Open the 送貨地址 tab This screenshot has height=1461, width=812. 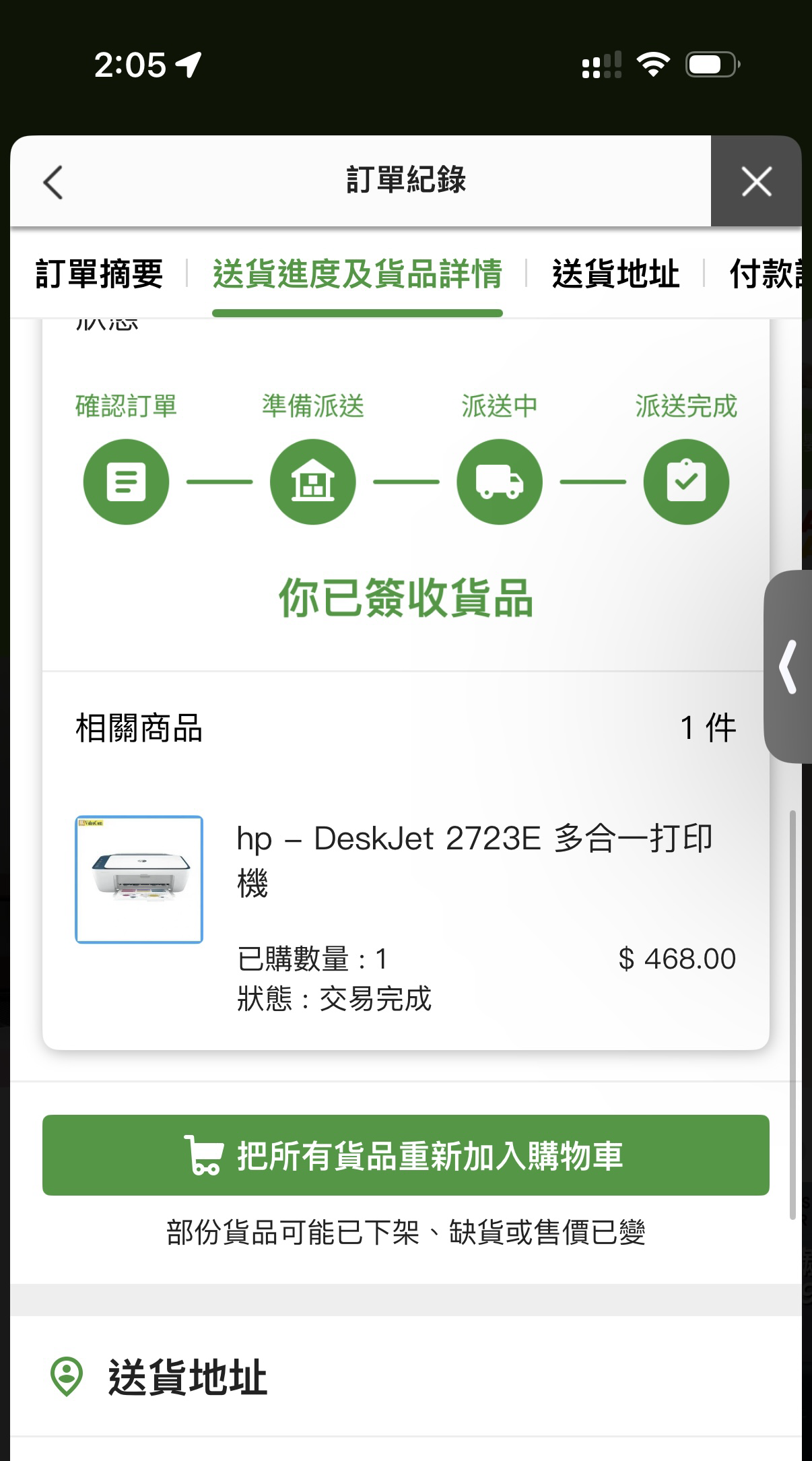[x=616, y=273]
